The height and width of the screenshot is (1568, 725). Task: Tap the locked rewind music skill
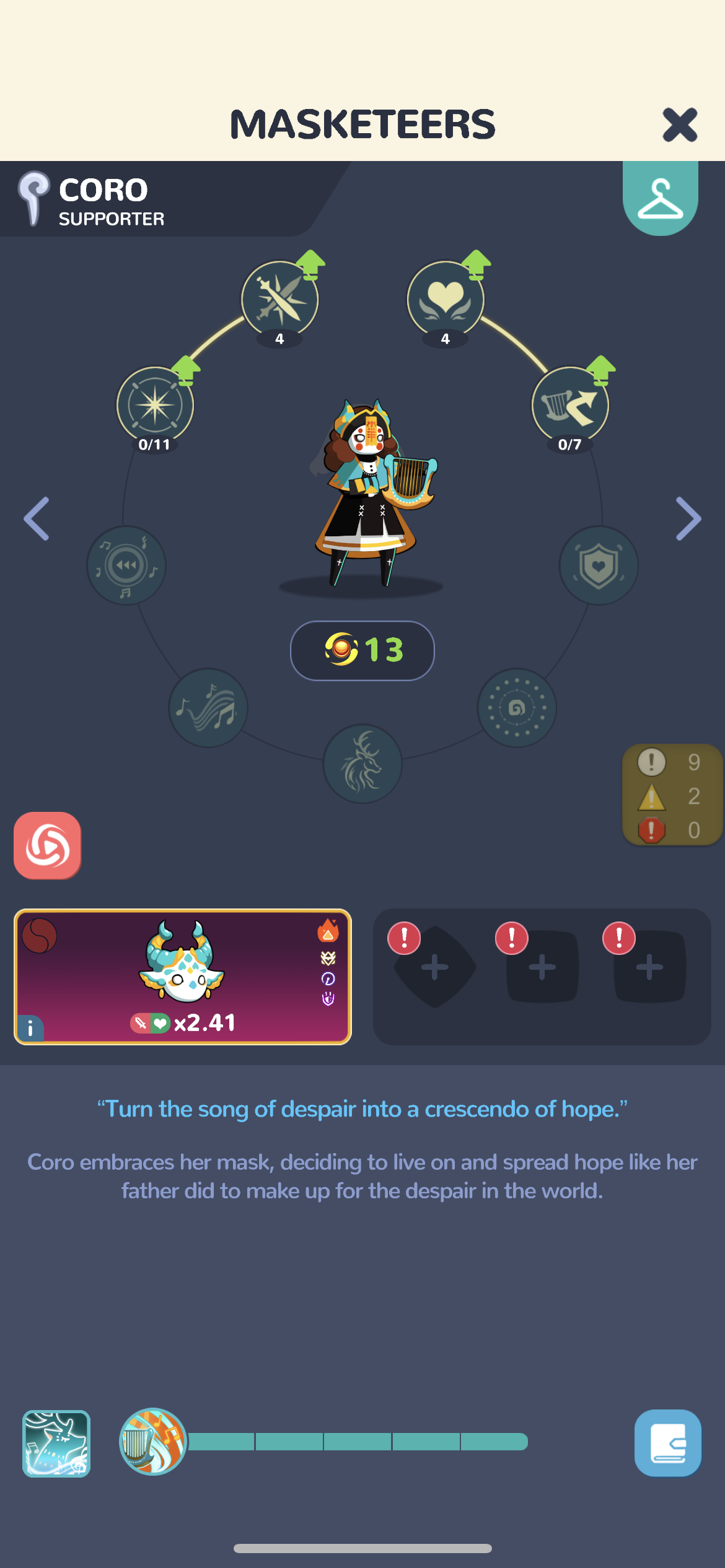coord(126,565)
